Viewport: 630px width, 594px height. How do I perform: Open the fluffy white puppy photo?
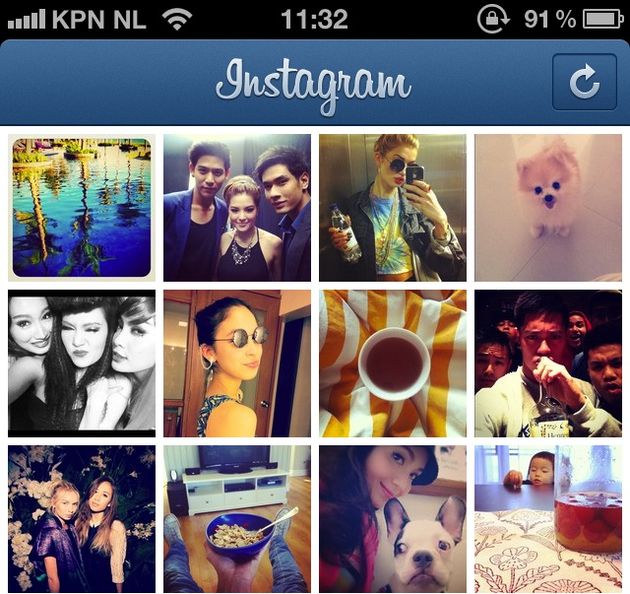click(x=548, y=208)
